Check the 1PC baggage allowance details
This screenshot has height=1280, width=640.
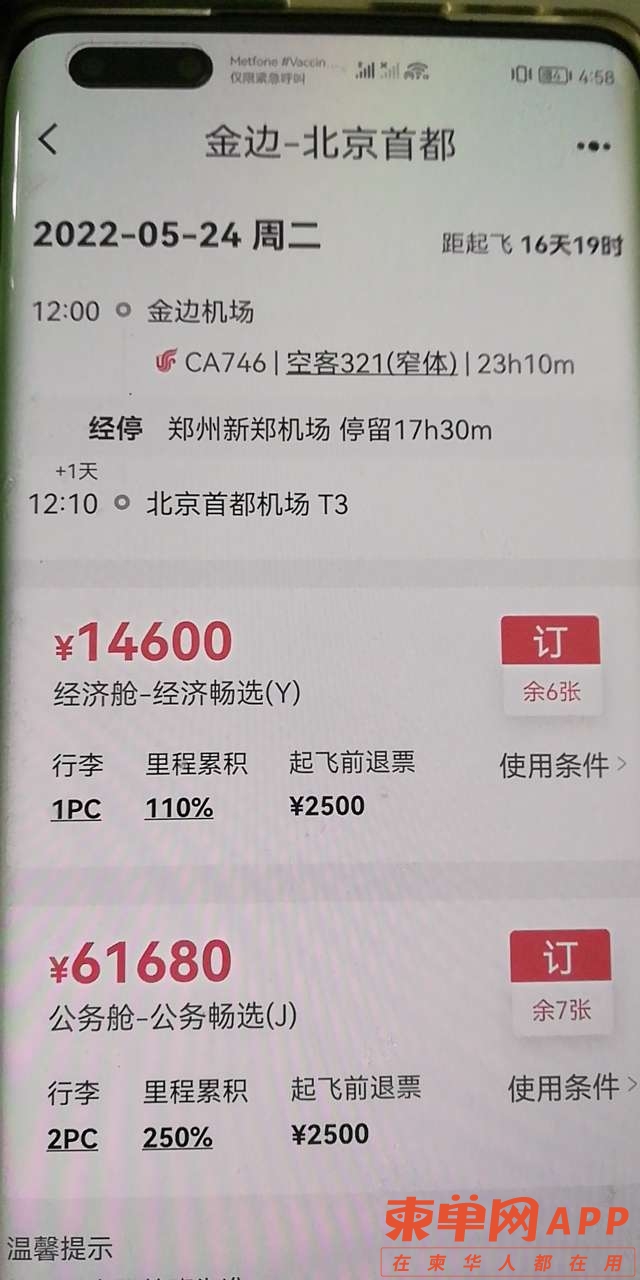pos(76,808)
